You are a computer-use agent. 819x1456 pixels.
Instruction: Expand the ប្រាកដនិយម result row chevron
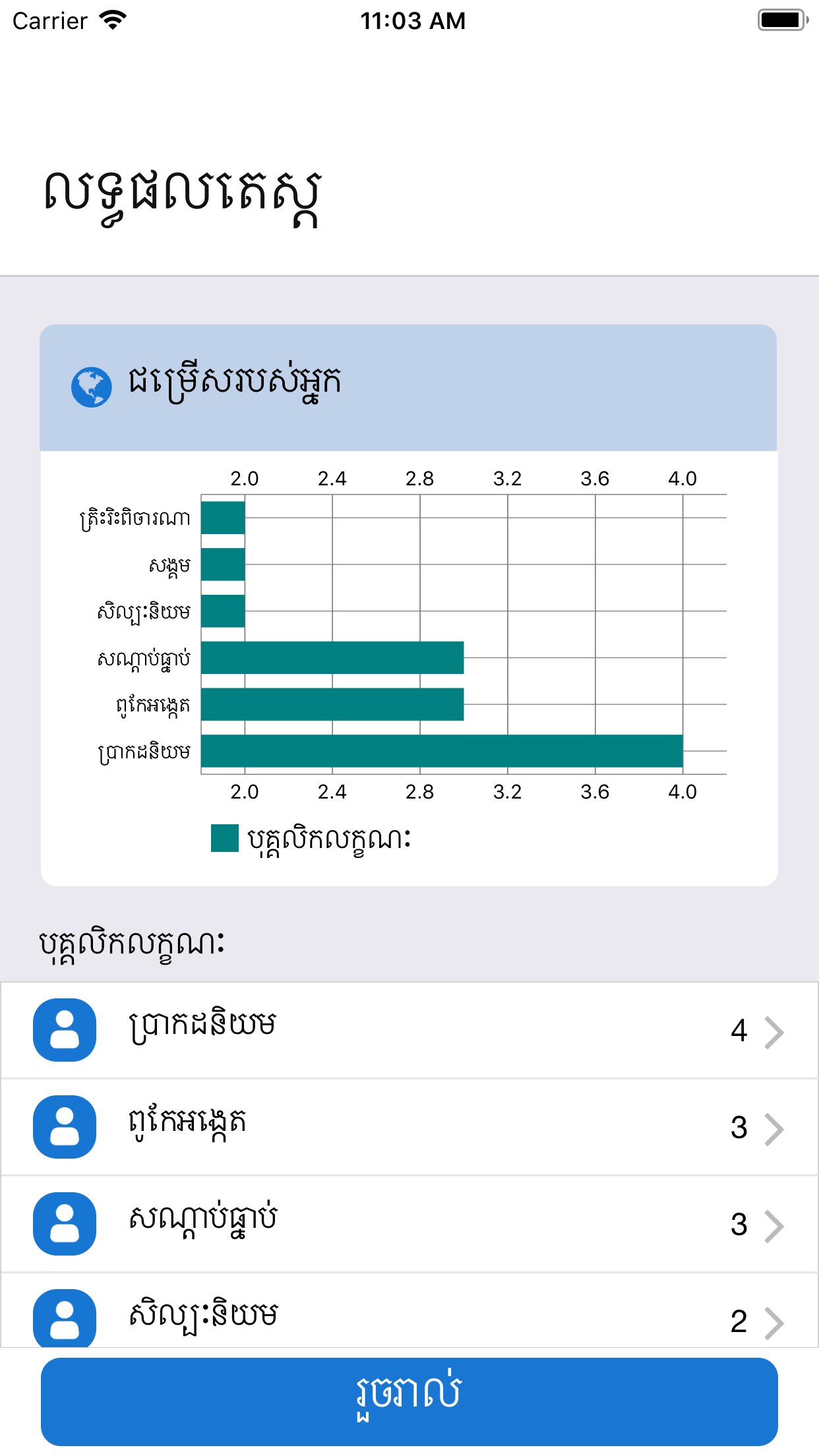(x=773, y=1031)
